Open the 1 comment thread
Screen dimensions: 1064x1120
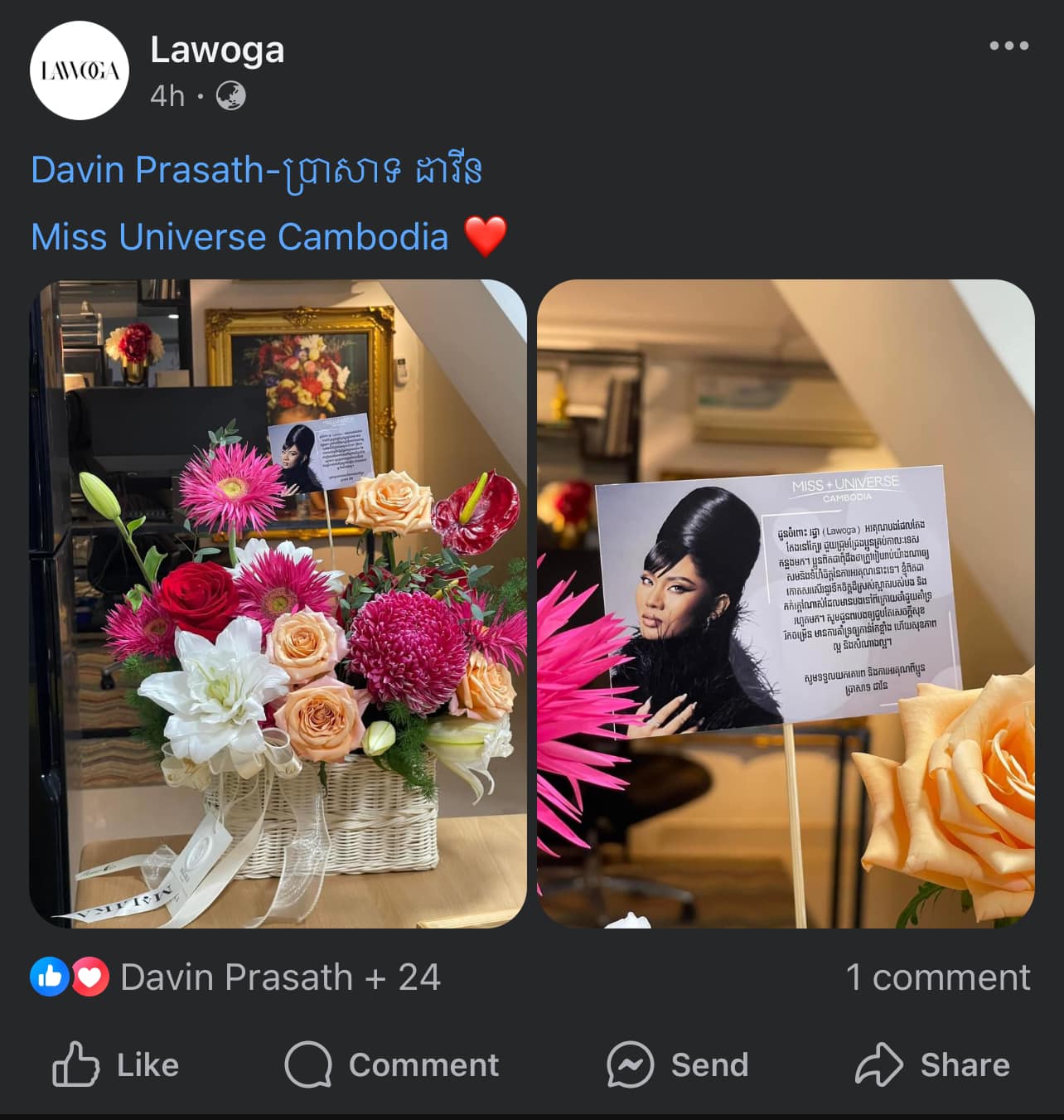(x=937, y=977)
